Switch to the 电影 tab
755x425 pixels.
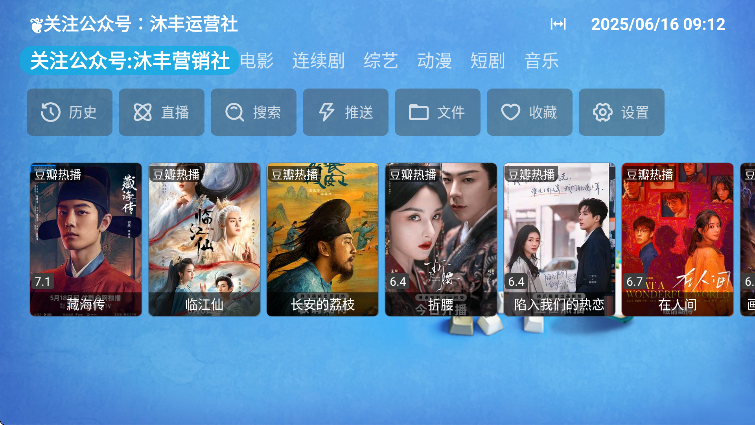[257, 61]
